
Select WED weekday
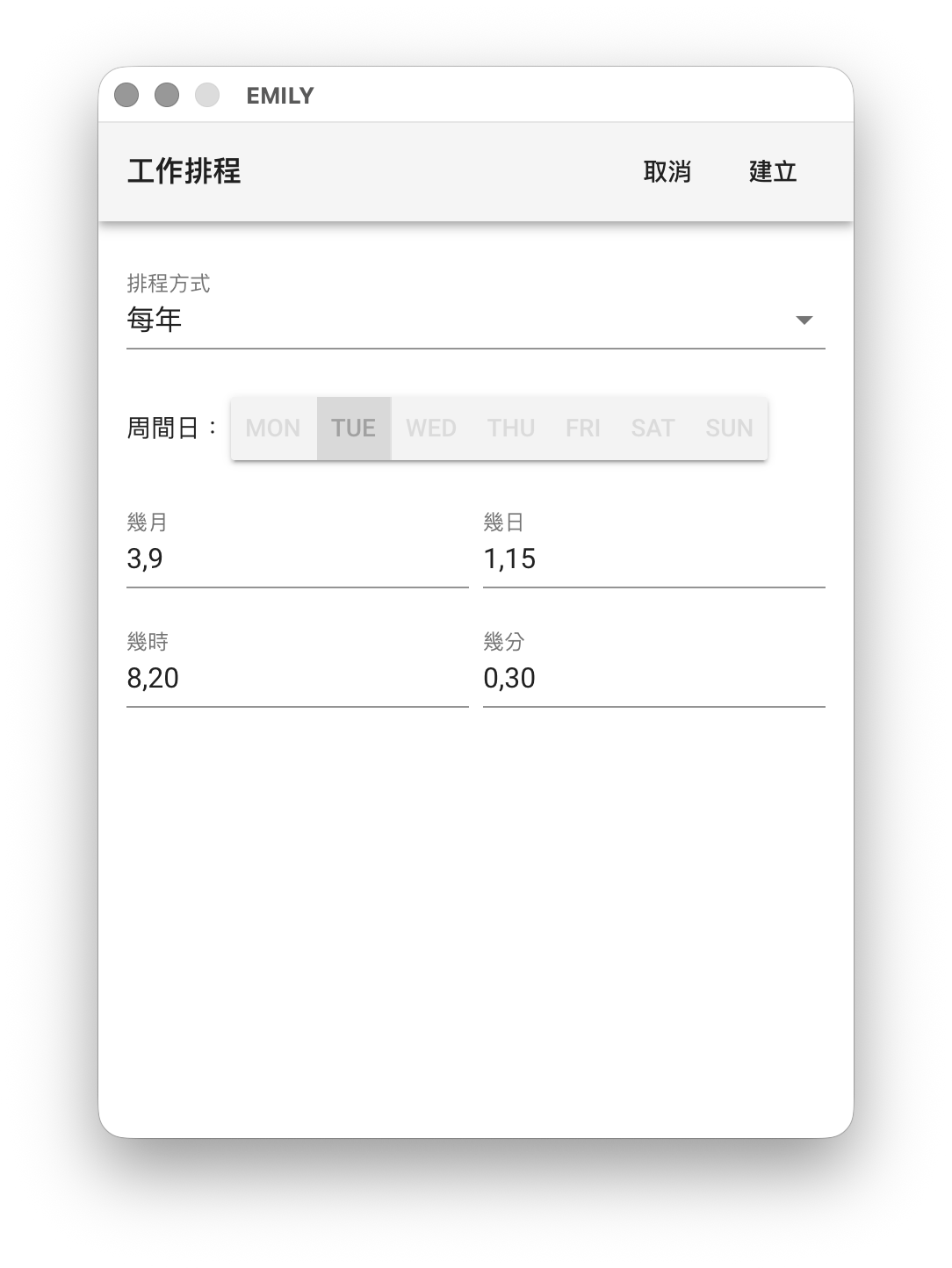[x=431, y=429]
